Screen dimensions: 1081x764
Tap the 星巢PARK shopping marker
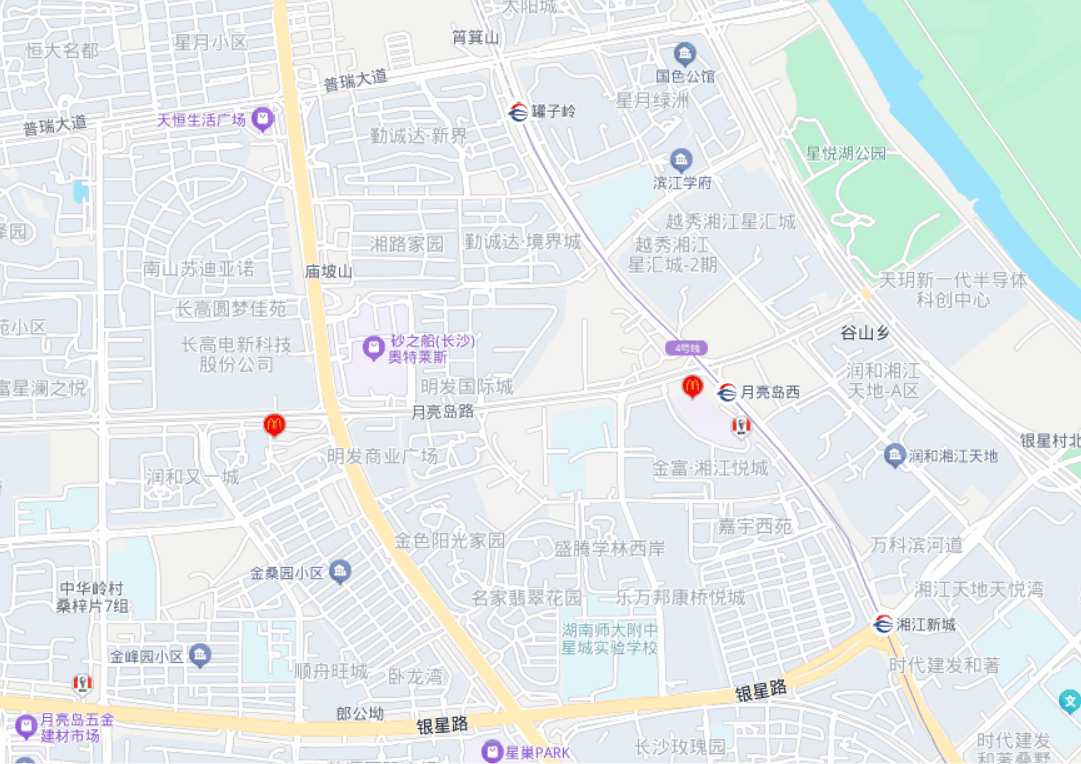(492, 751)
